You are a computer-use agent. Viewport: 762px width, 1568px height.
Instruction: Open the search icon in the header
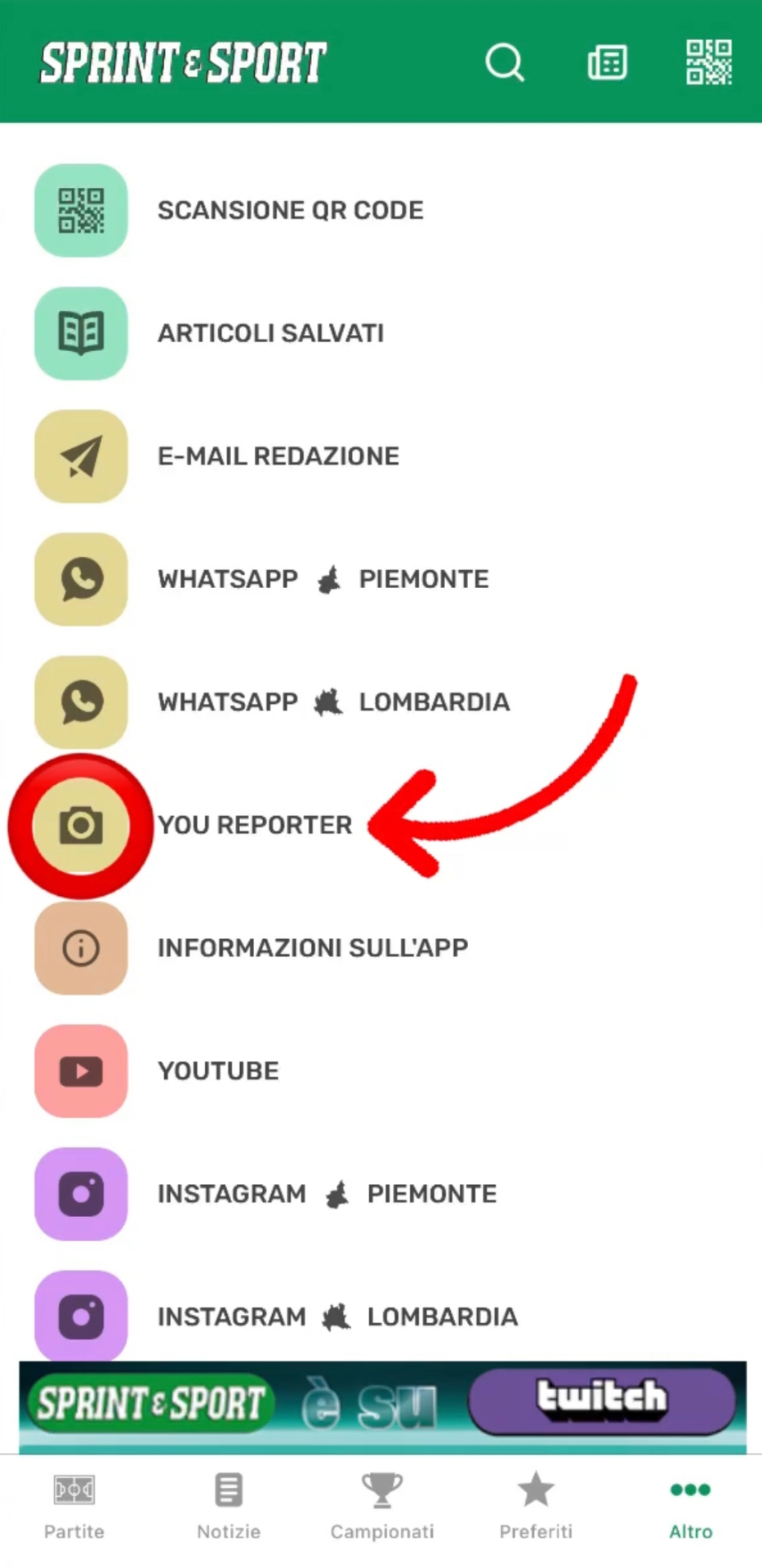504,62
